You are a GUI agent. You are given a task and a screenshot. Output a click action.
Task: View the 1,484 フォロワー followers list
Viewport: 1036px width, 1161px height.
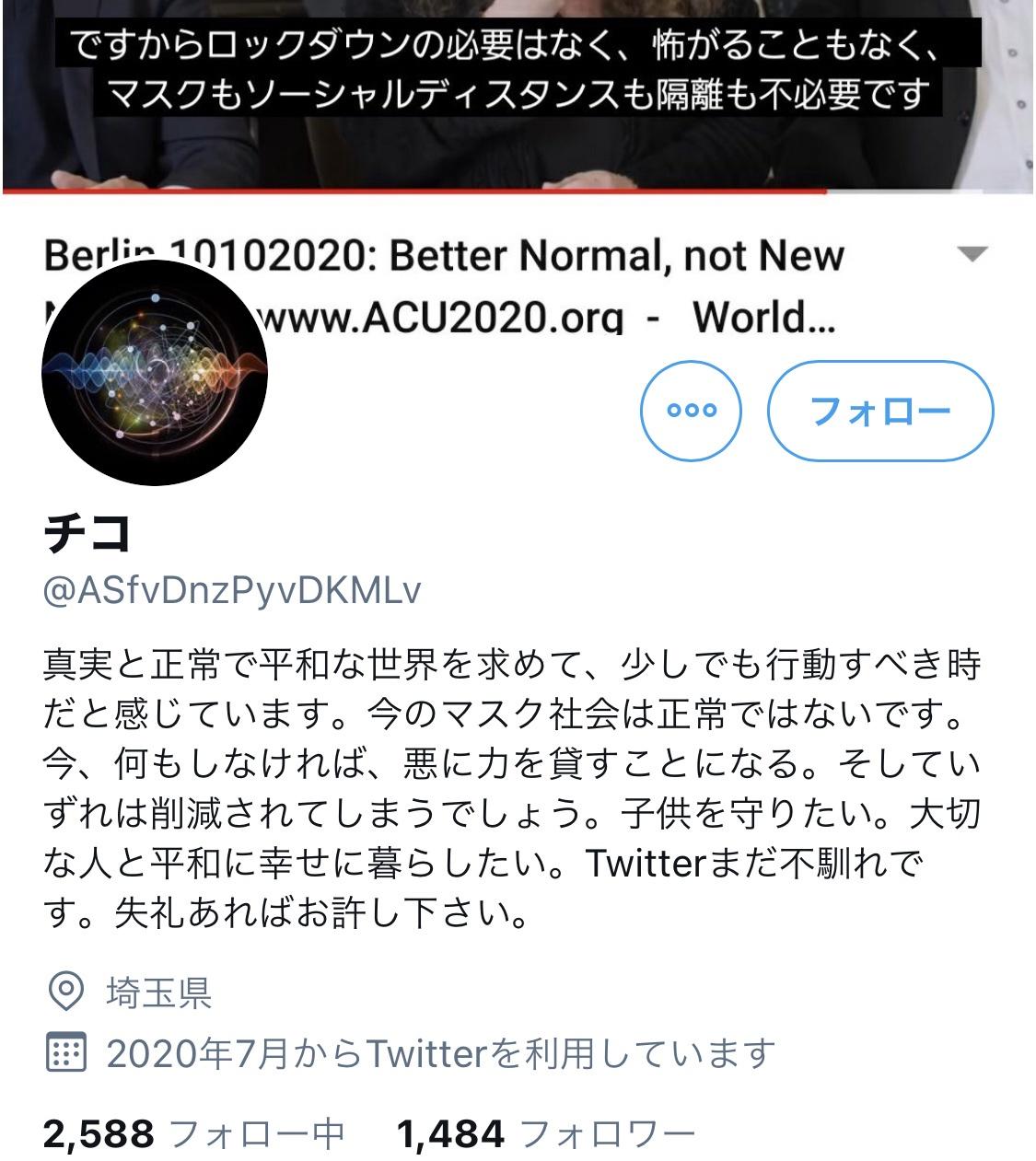[545, 1133]
